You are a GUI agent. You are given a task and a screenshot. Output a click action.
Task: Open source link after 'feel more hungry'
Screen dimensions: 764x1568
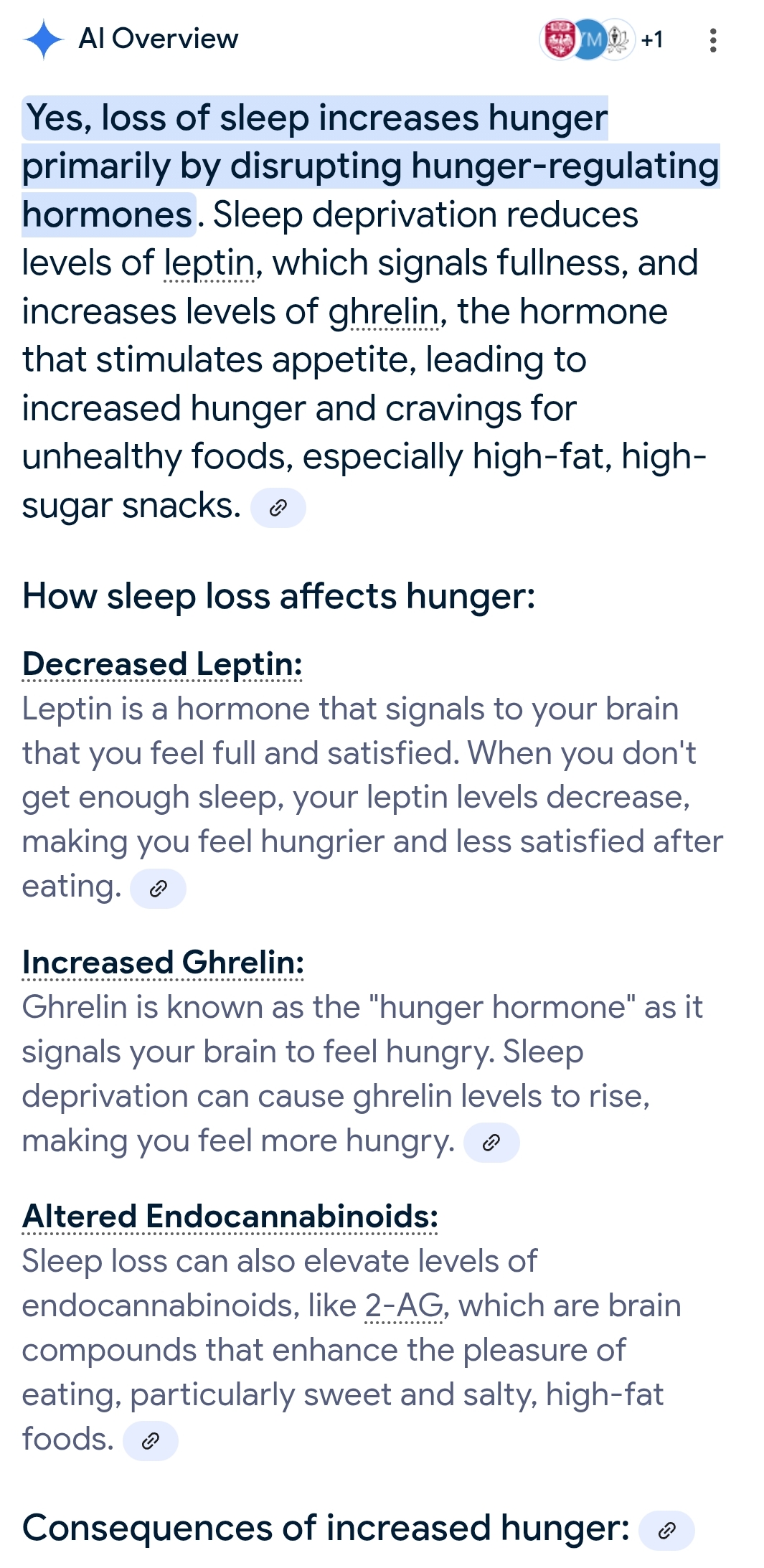pyautogui.click(x=491, y=1142)
